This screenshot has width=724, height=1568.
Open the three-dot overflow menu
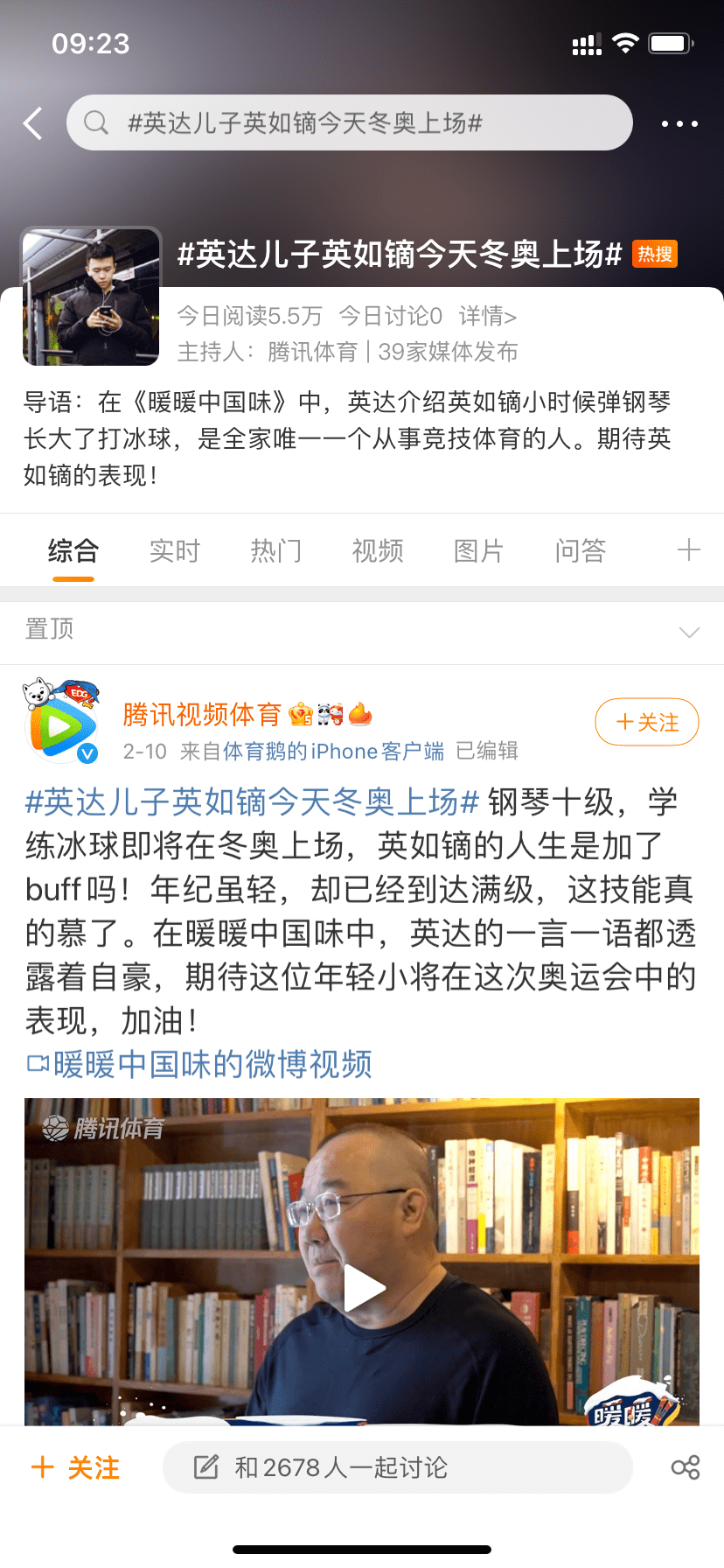coord(679,123)
